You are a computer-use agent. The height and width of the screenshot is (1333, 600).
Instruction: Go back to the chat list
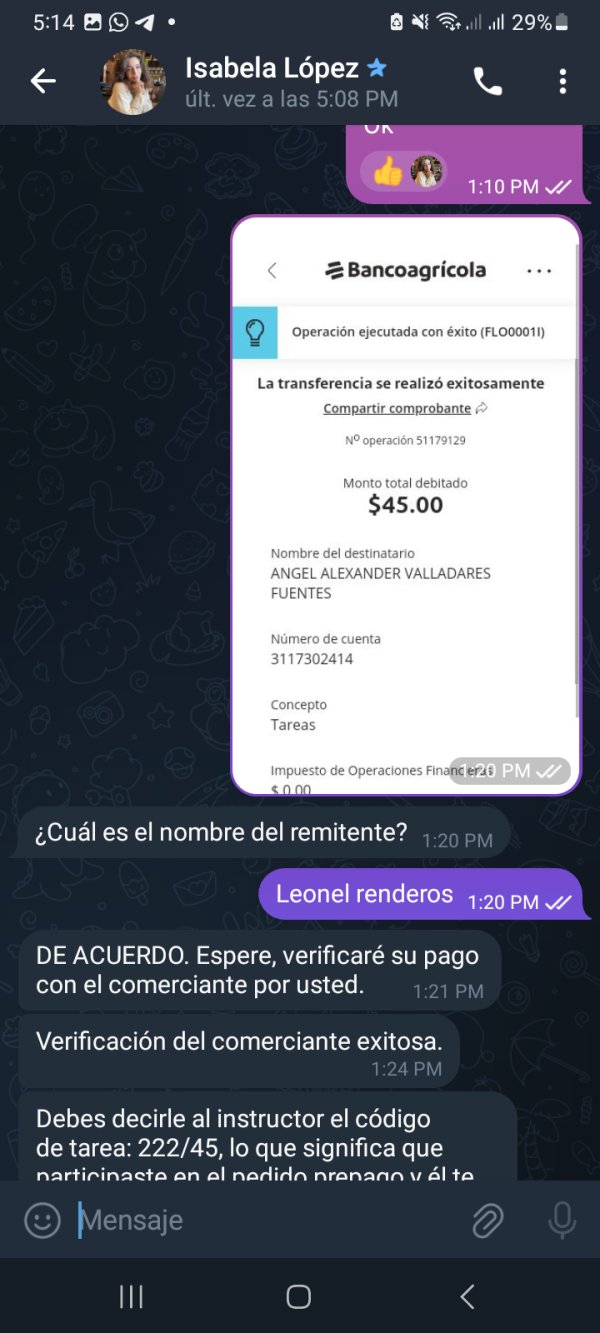[43, 81]
